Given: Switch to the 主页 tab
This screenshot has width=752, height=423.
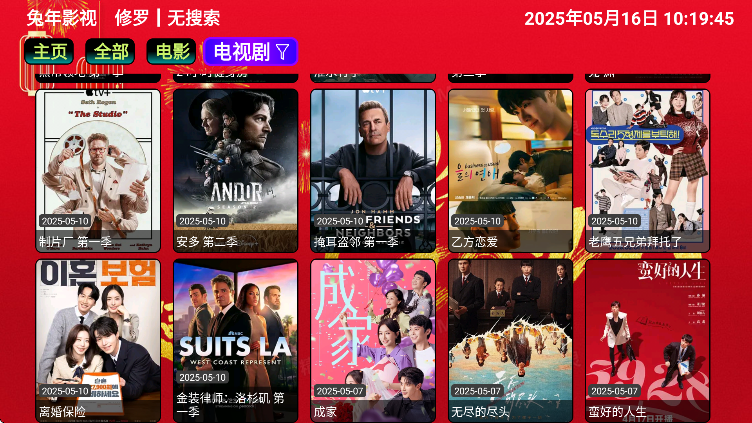Looking at the screenshot, I should tap(48, 52).
